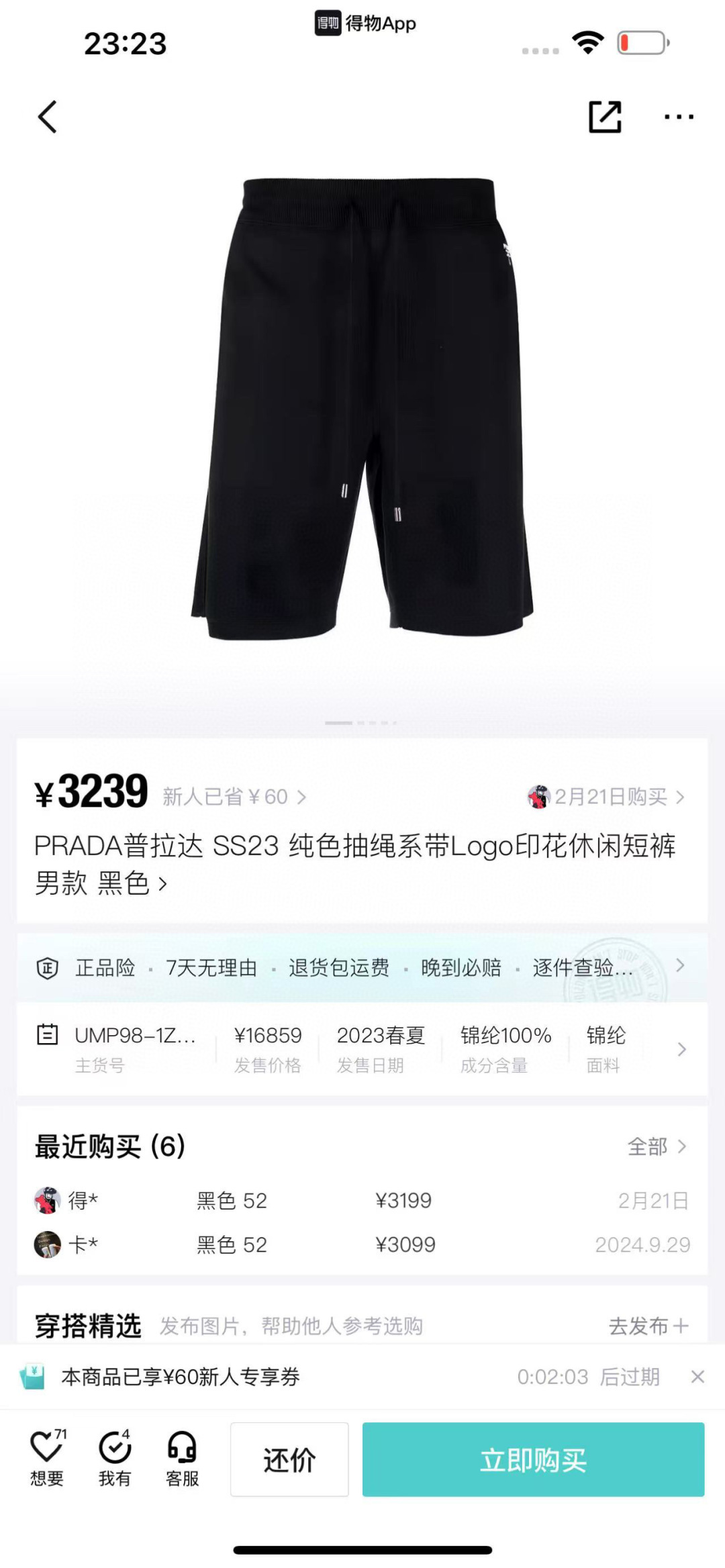725x1568 pixels.
Task: Add the item to 想要 wishlist
Action: [x=47, y=1458]
